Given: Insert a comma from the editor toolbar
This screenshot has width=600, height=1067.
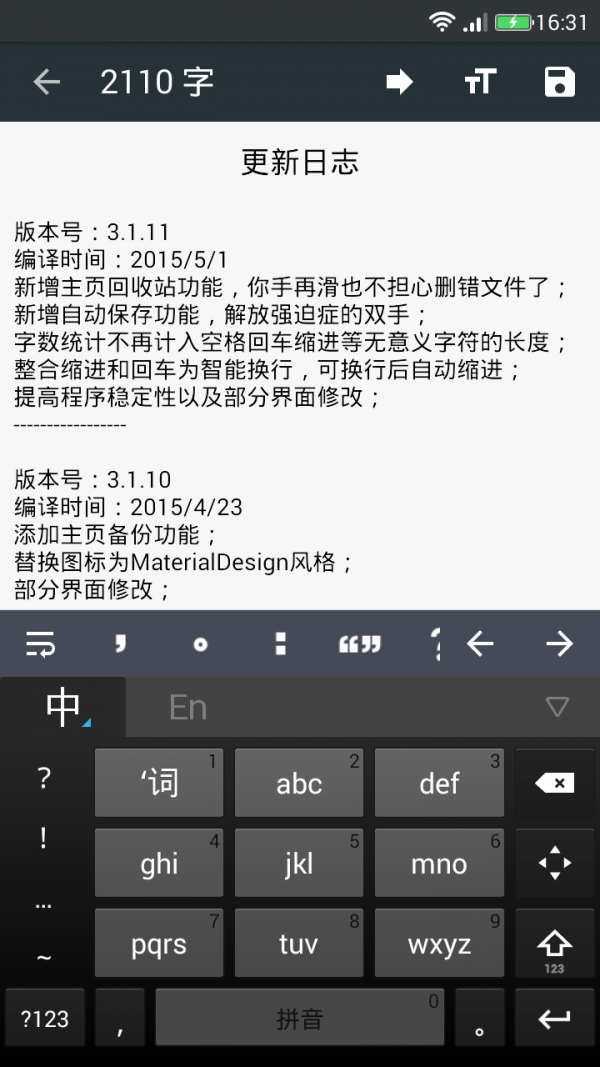Looking at the screenshot, I should point(121,644).
